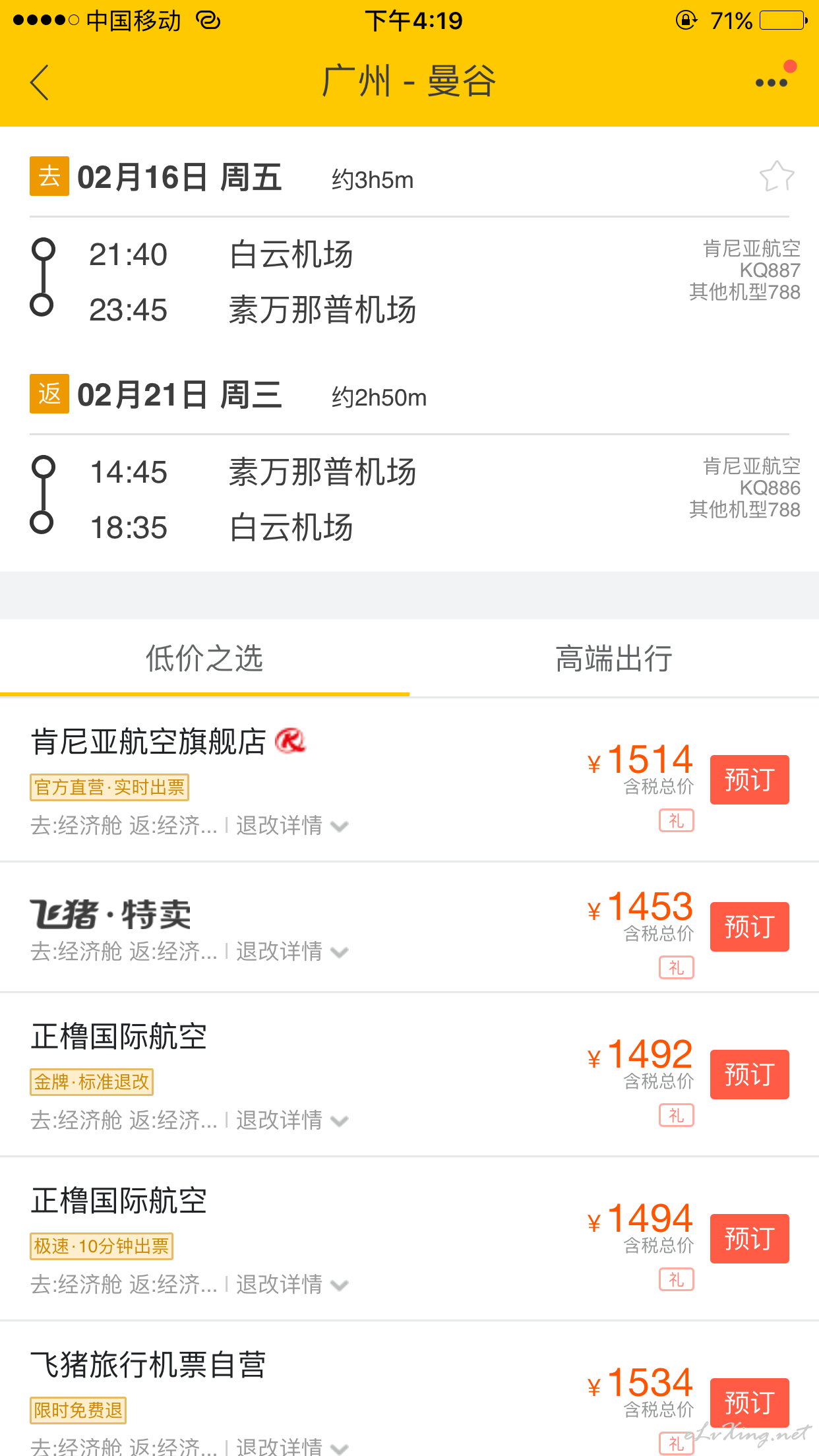Image resolution: width=819 pixels, height=1456 pixels.
Task: Open the three-dot more menu
Action: 771,82
